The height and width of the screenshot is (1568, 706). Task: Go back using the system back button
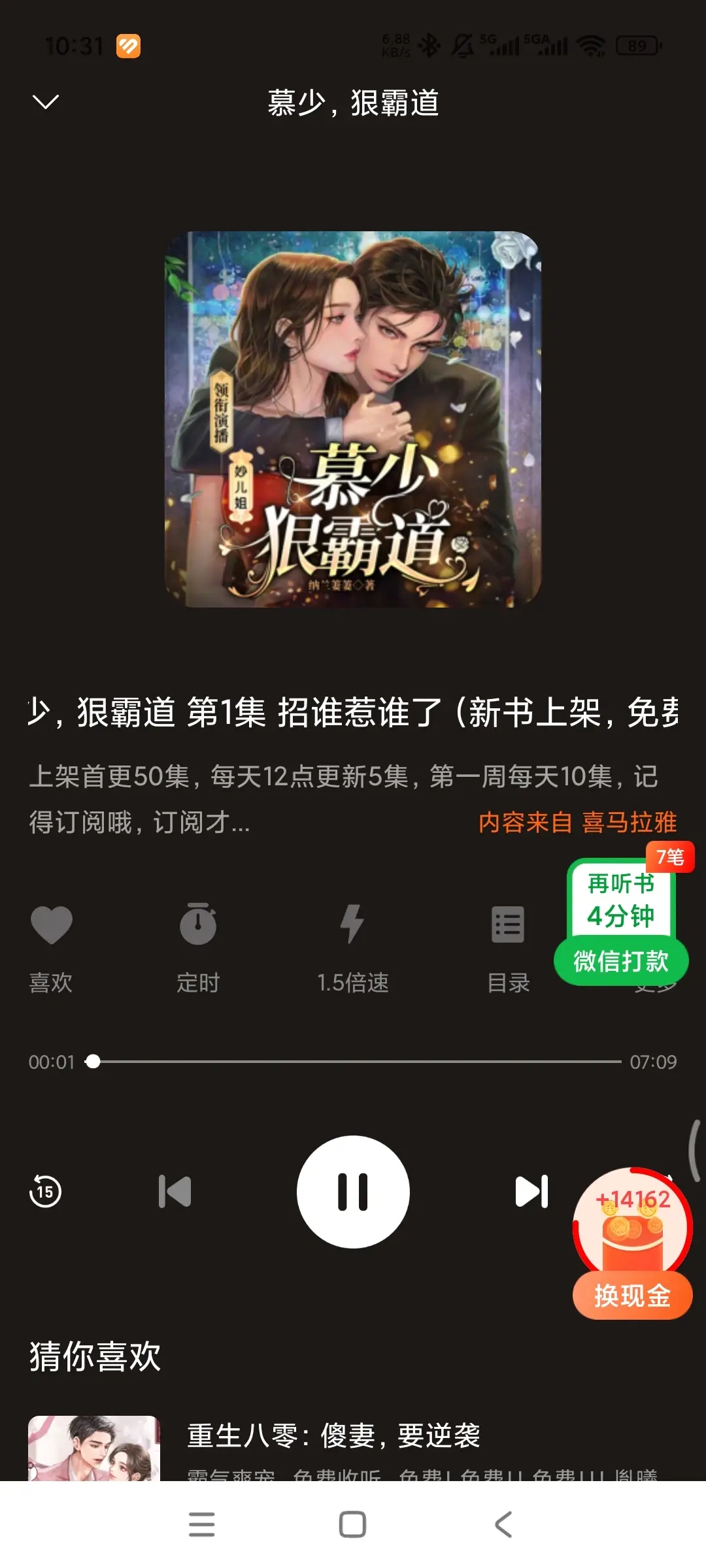point(503,1525)
